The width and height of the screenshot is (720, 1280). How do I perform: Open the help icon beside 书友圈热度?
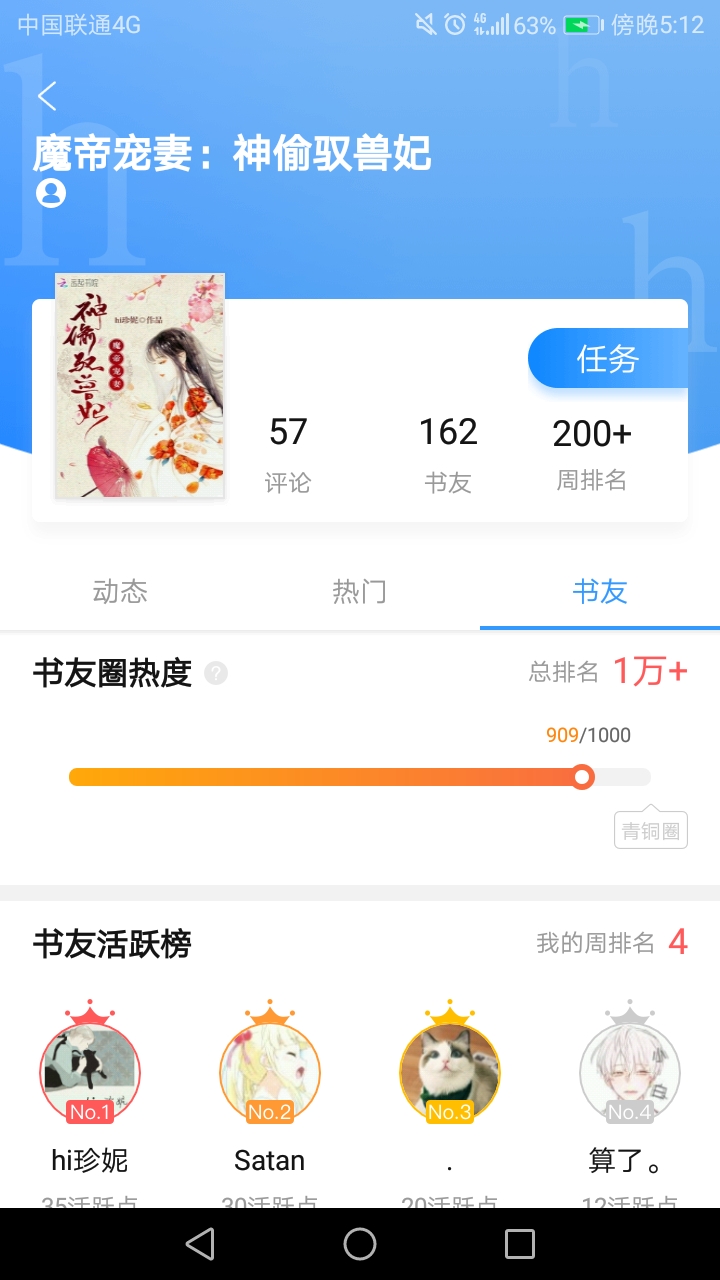point(216,673)
